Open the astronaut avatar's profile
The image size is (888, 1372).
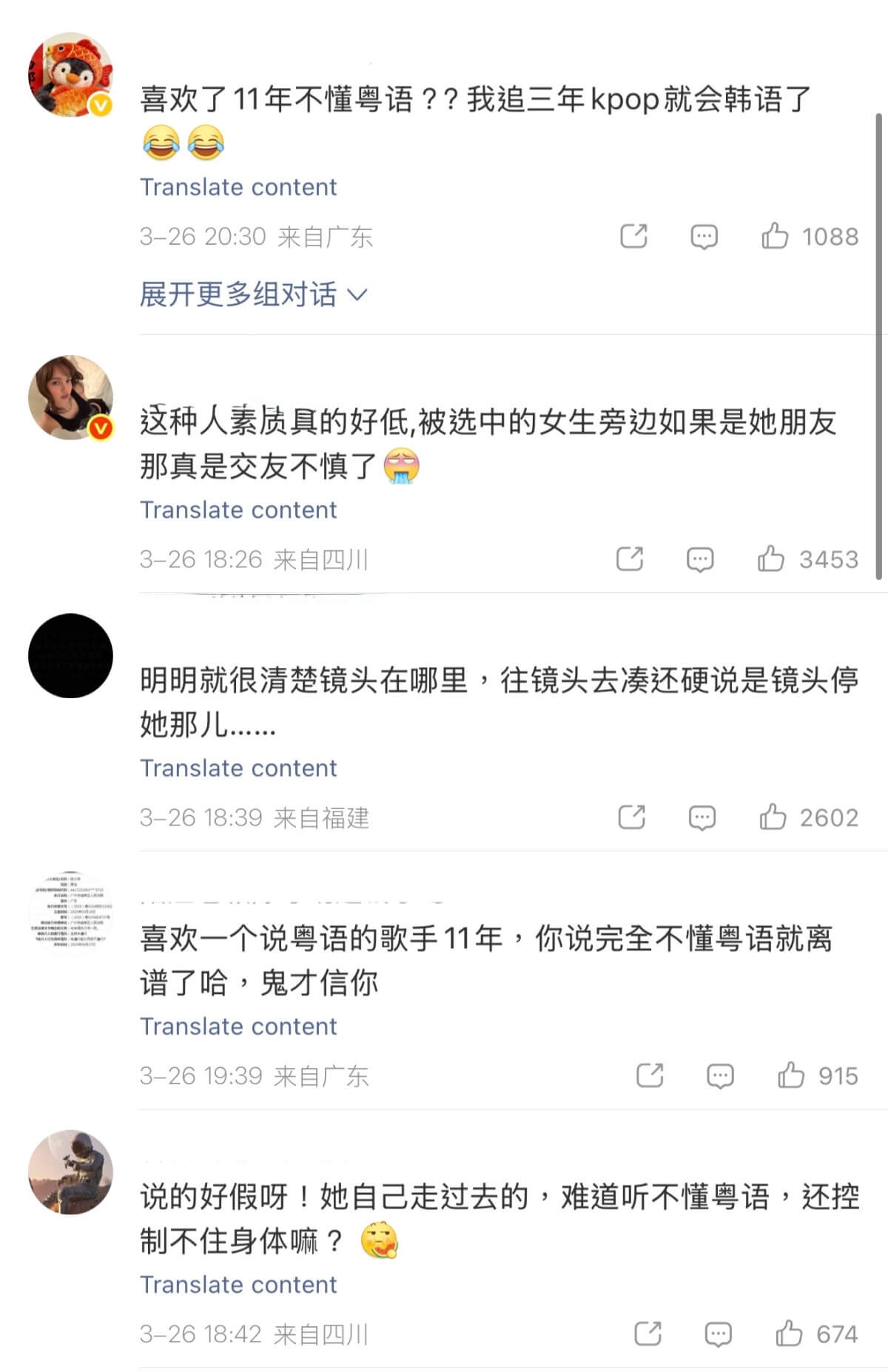(x=70, y=1172)
